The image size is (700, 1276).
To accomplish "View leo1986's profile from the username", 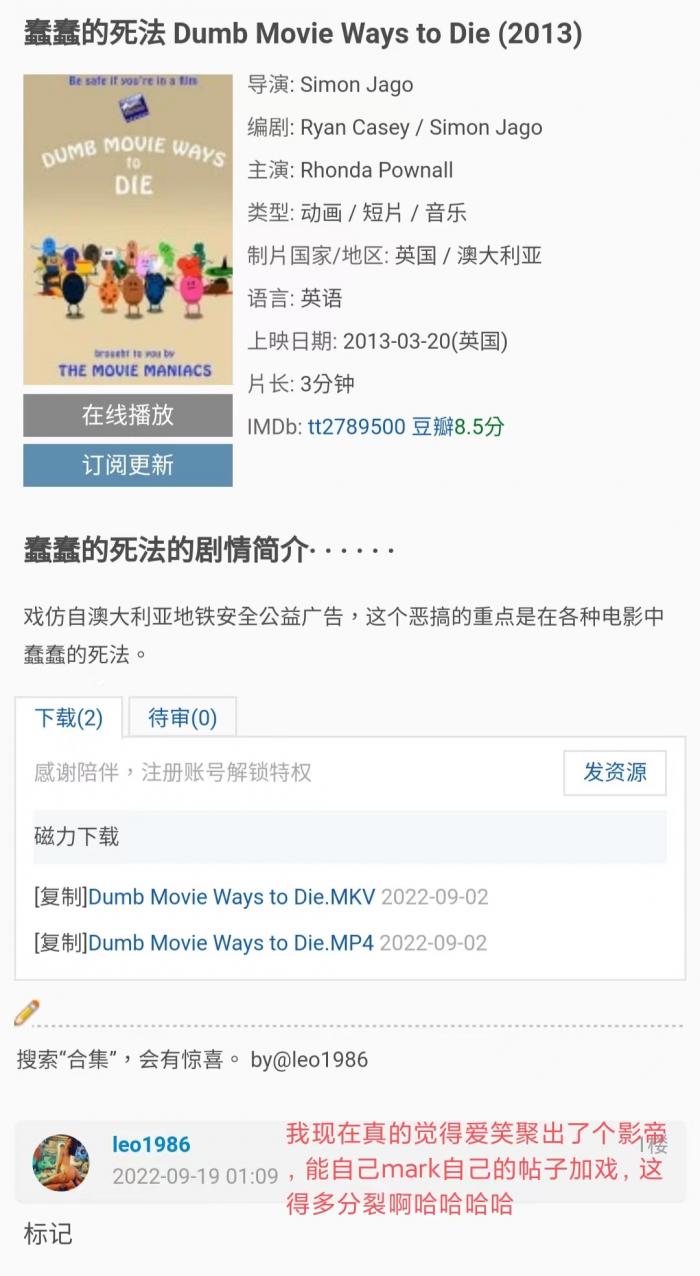I will (151, 1145).
